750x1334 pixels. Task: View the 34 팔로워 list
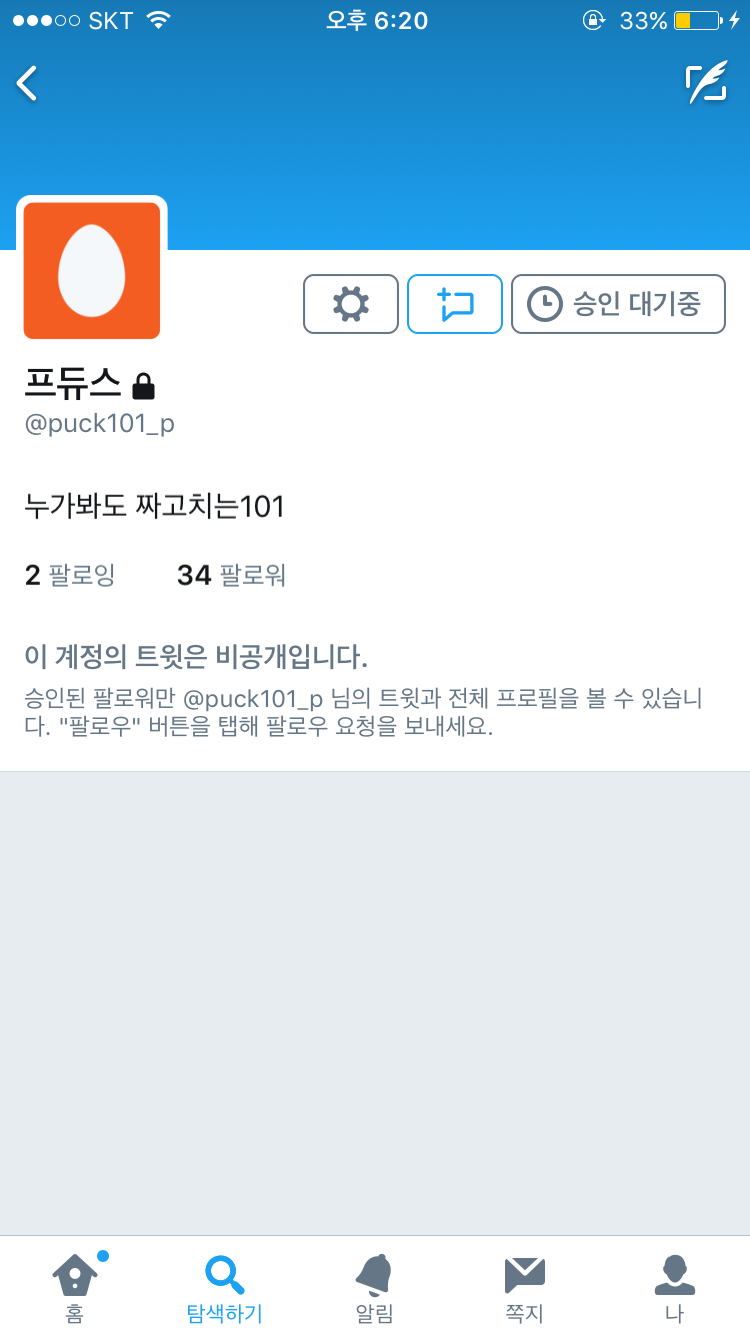(231, 575)
